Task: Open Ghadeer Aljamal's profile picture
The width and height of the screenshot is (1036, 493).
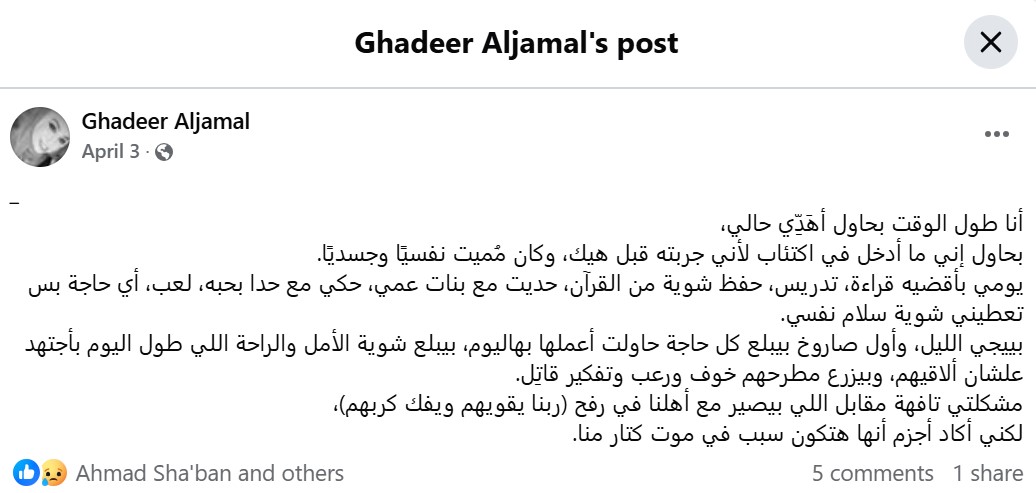Action: (40, 137)
